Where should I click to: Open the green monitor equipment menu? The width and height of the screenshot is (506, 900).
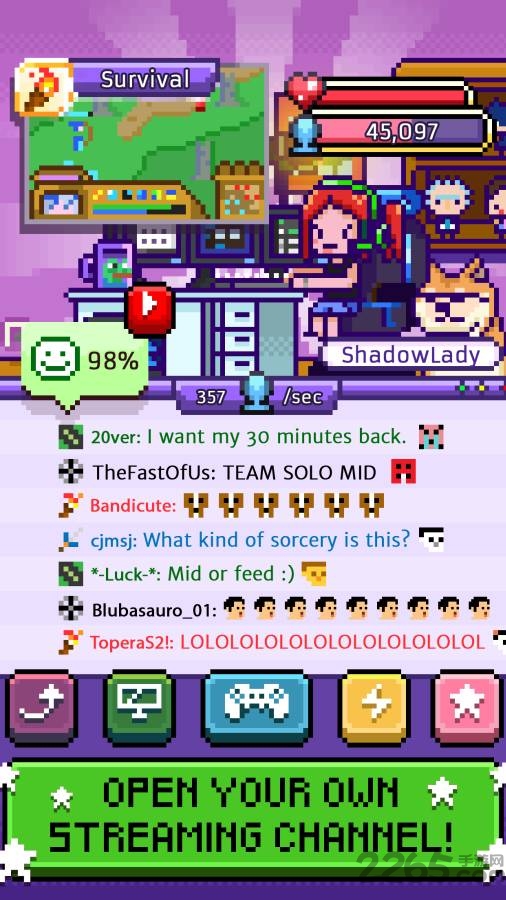[139, 707]
